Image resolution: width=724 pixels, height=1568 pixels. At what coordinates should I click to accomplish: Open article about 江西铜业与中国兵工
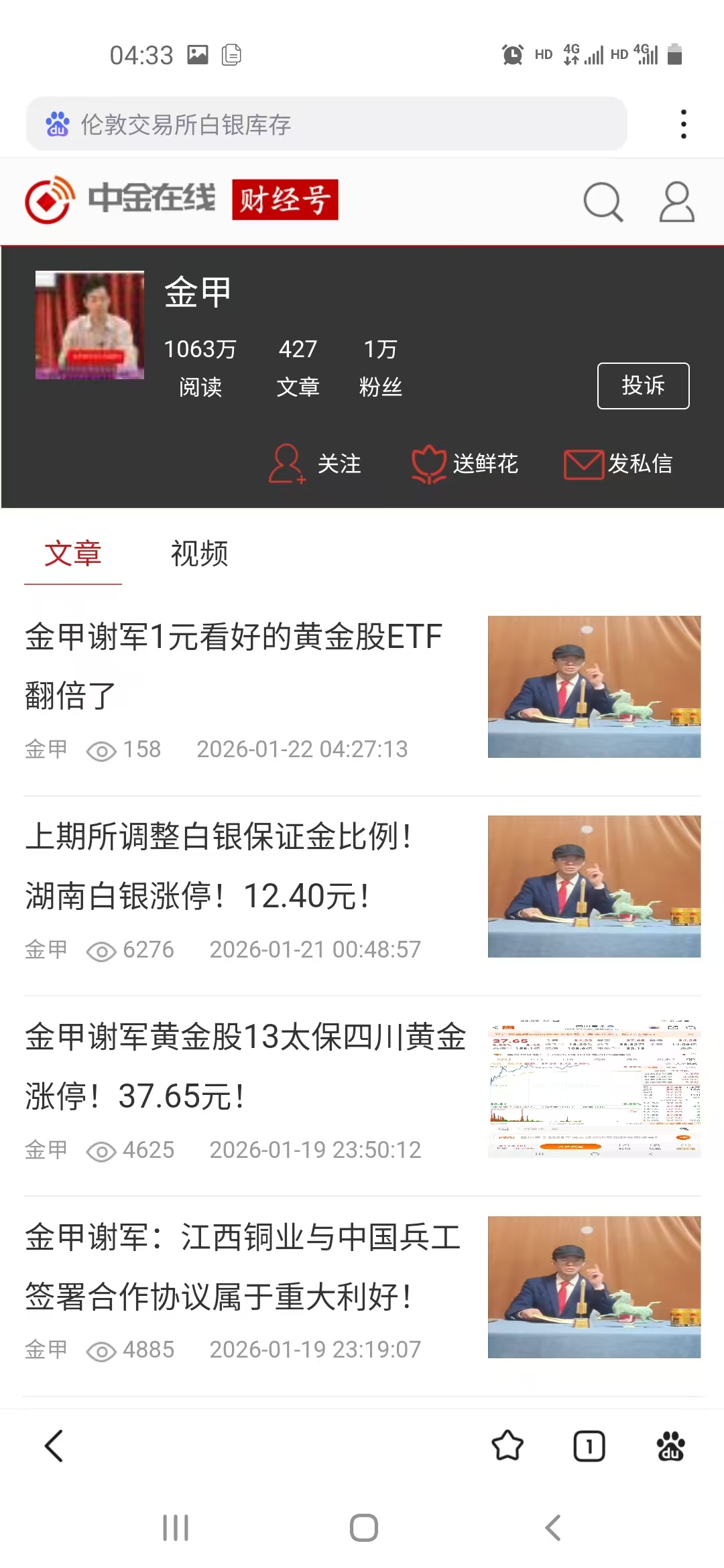pos(243,1266)
